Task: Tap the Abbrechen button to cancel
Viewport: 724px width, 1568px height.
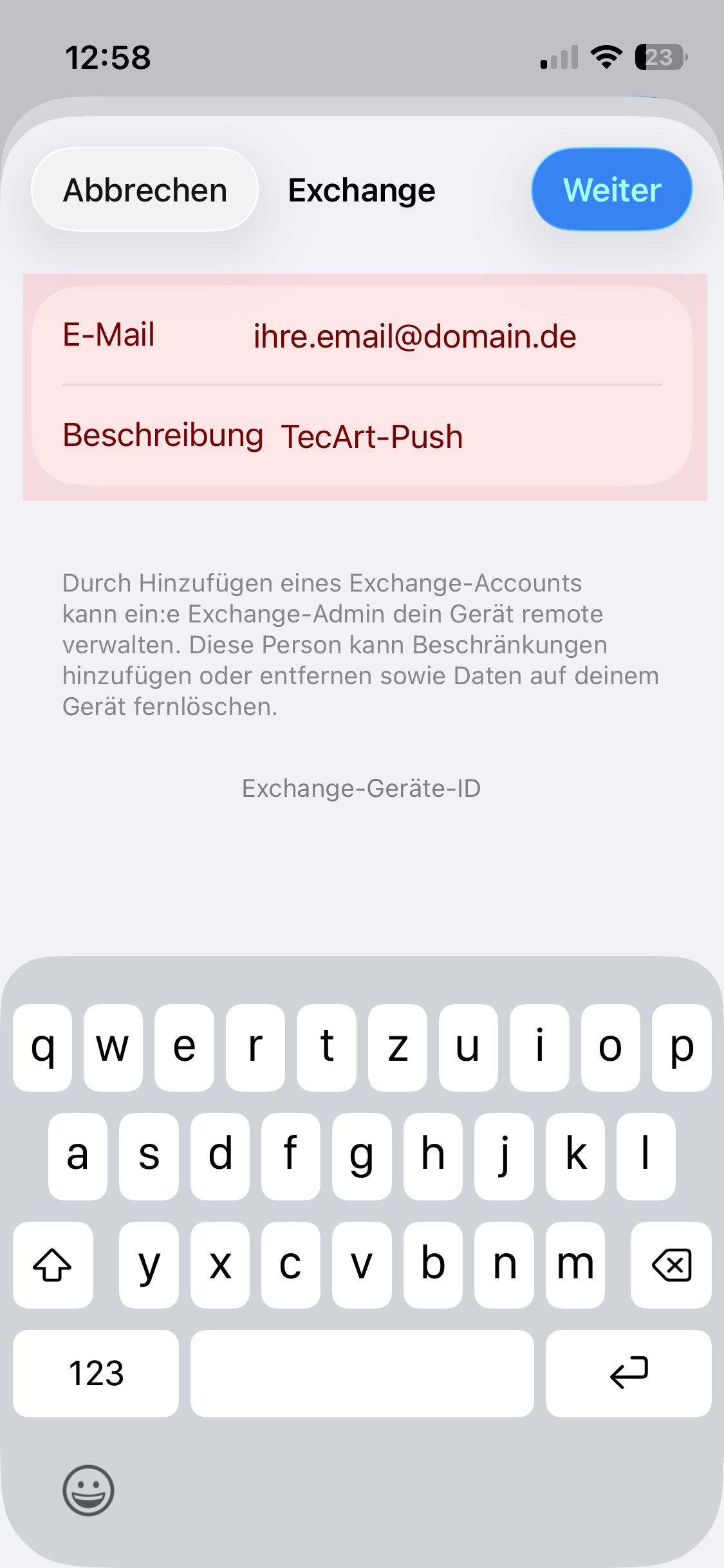Action: [x=145, y=190]
